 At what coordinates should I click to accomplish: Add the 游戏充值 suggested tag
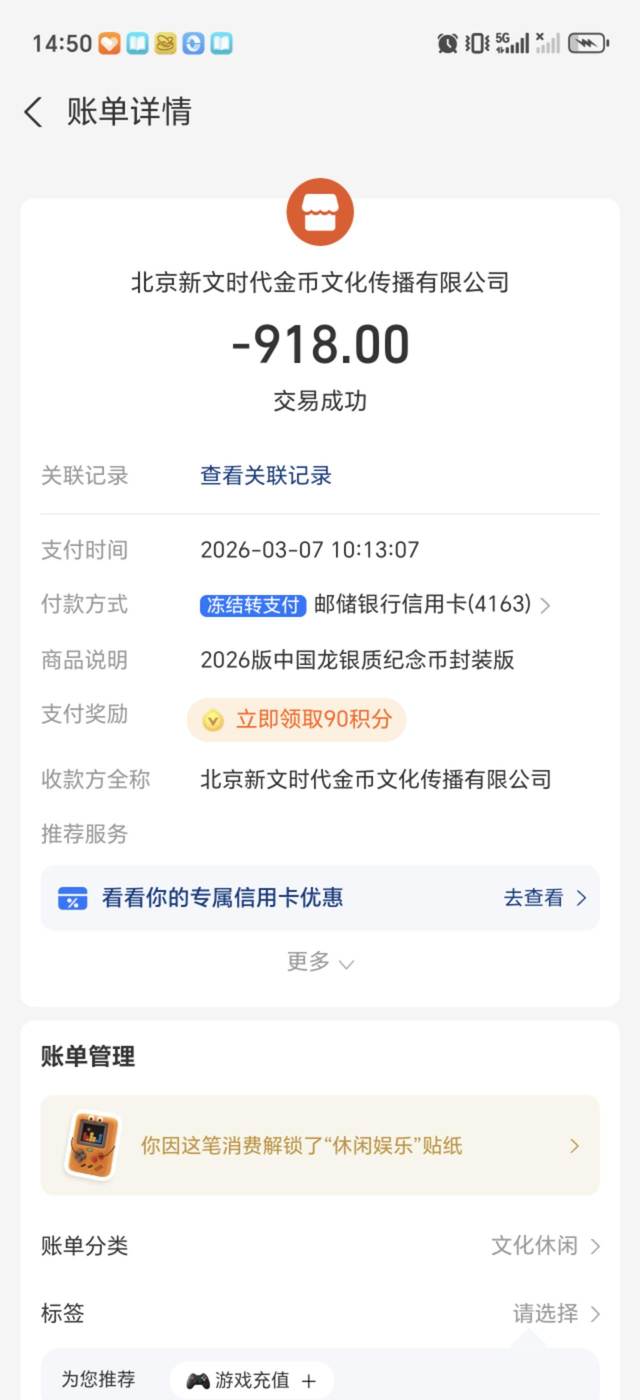[x=252, y=1380]
